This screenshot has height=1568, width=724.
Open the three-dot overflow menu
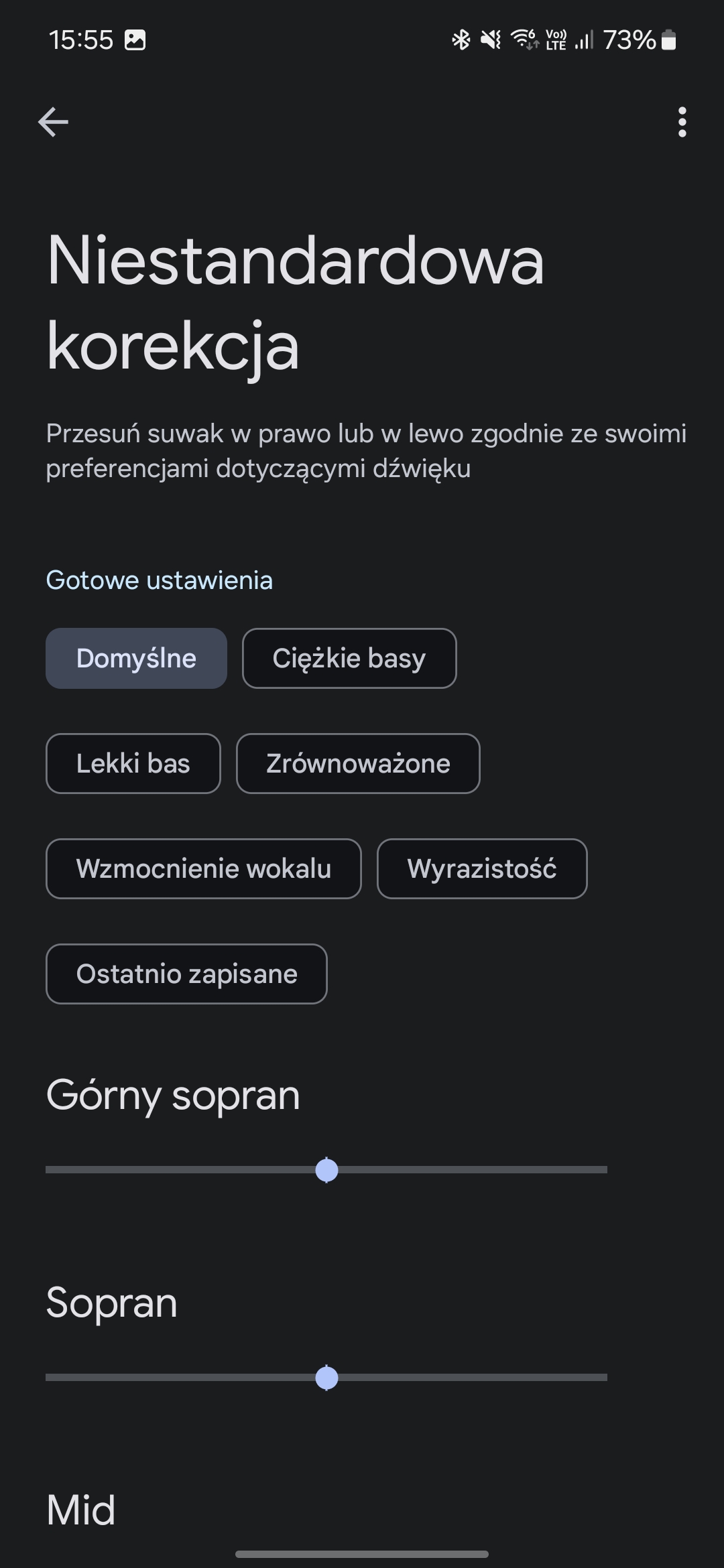coord(682,122)
